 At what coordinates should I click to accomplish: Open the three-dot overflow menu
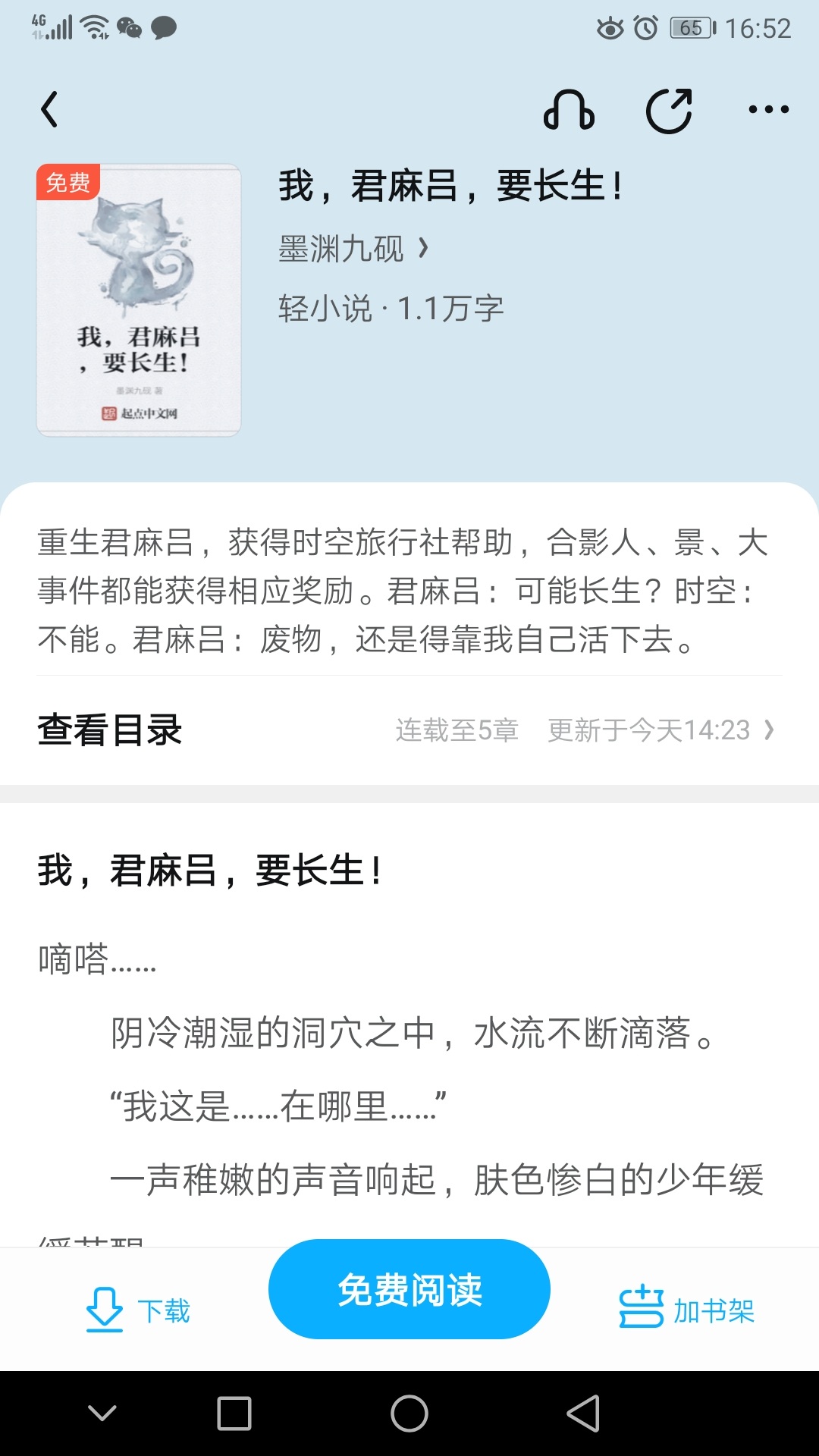click(x=768, y=110)
